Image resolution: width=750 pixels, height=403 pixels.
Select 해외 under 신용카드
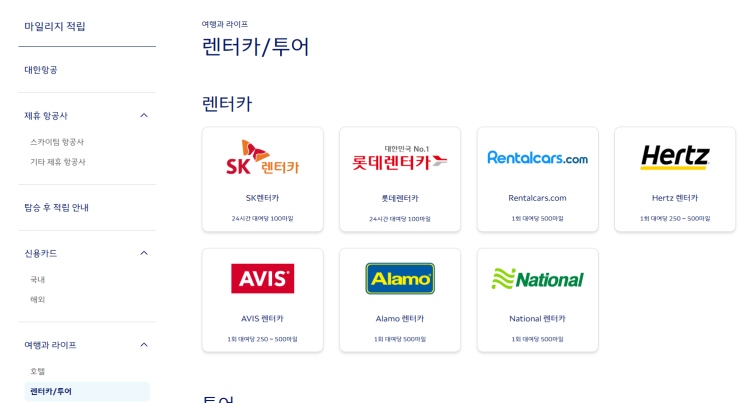pyautogui.click(x=38, y=299)
